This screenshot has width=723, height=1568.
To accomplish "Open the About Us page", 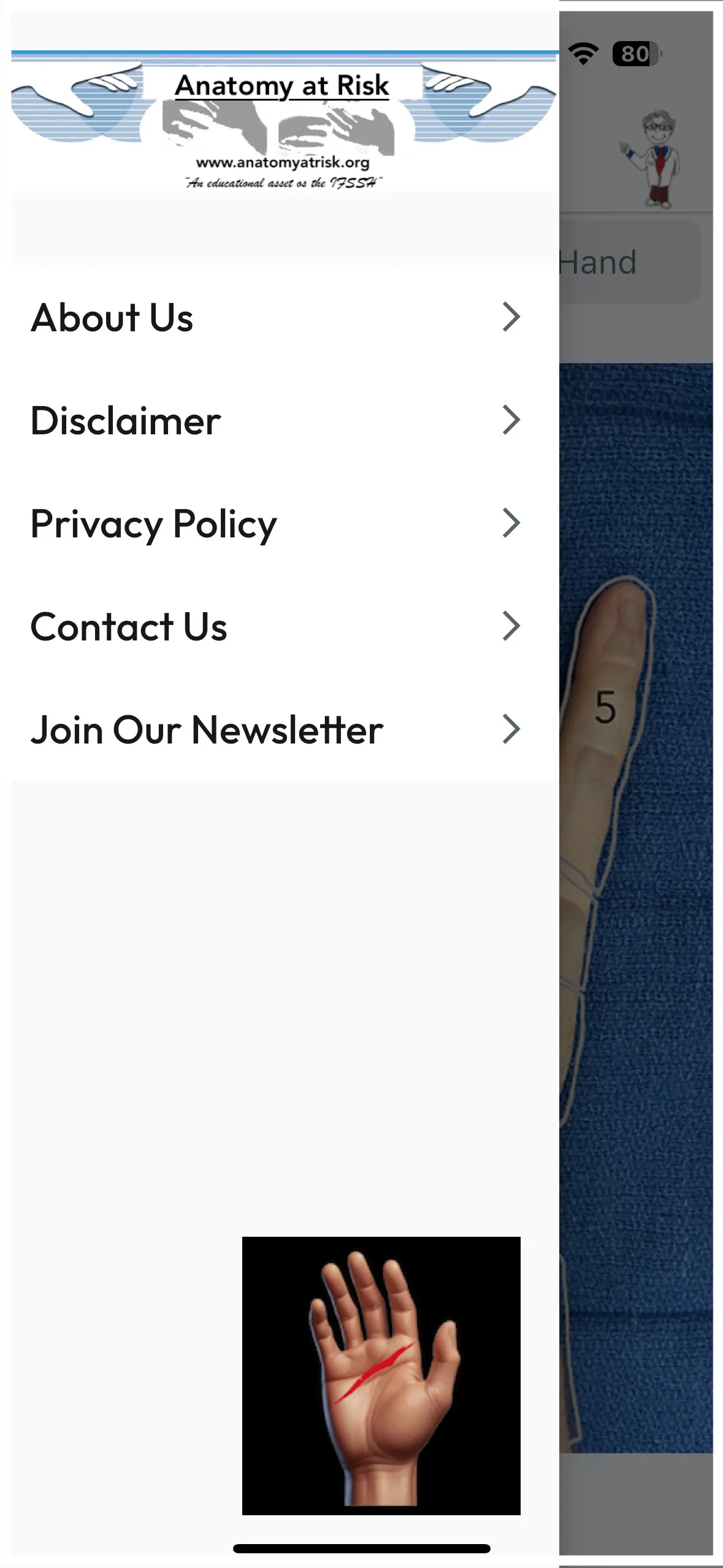I will click(276, 318).
